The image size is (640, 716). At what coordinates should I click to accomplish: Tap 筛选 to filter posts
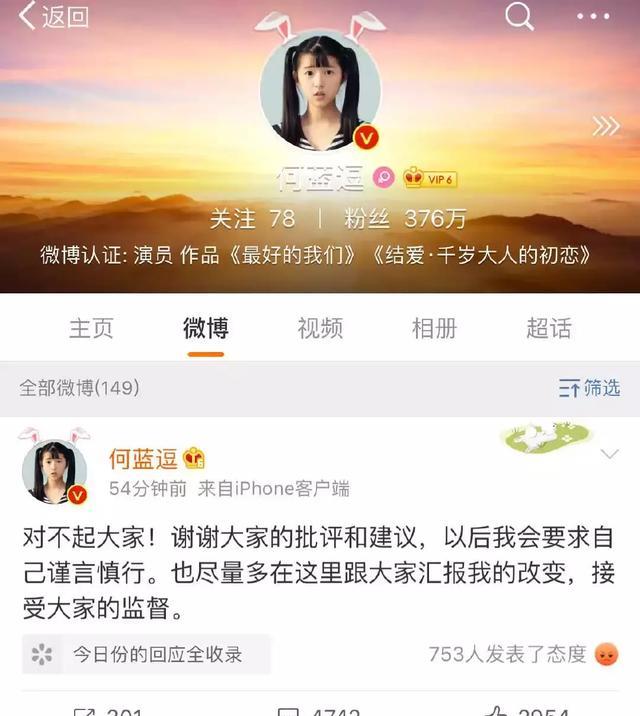pos(589,388)
